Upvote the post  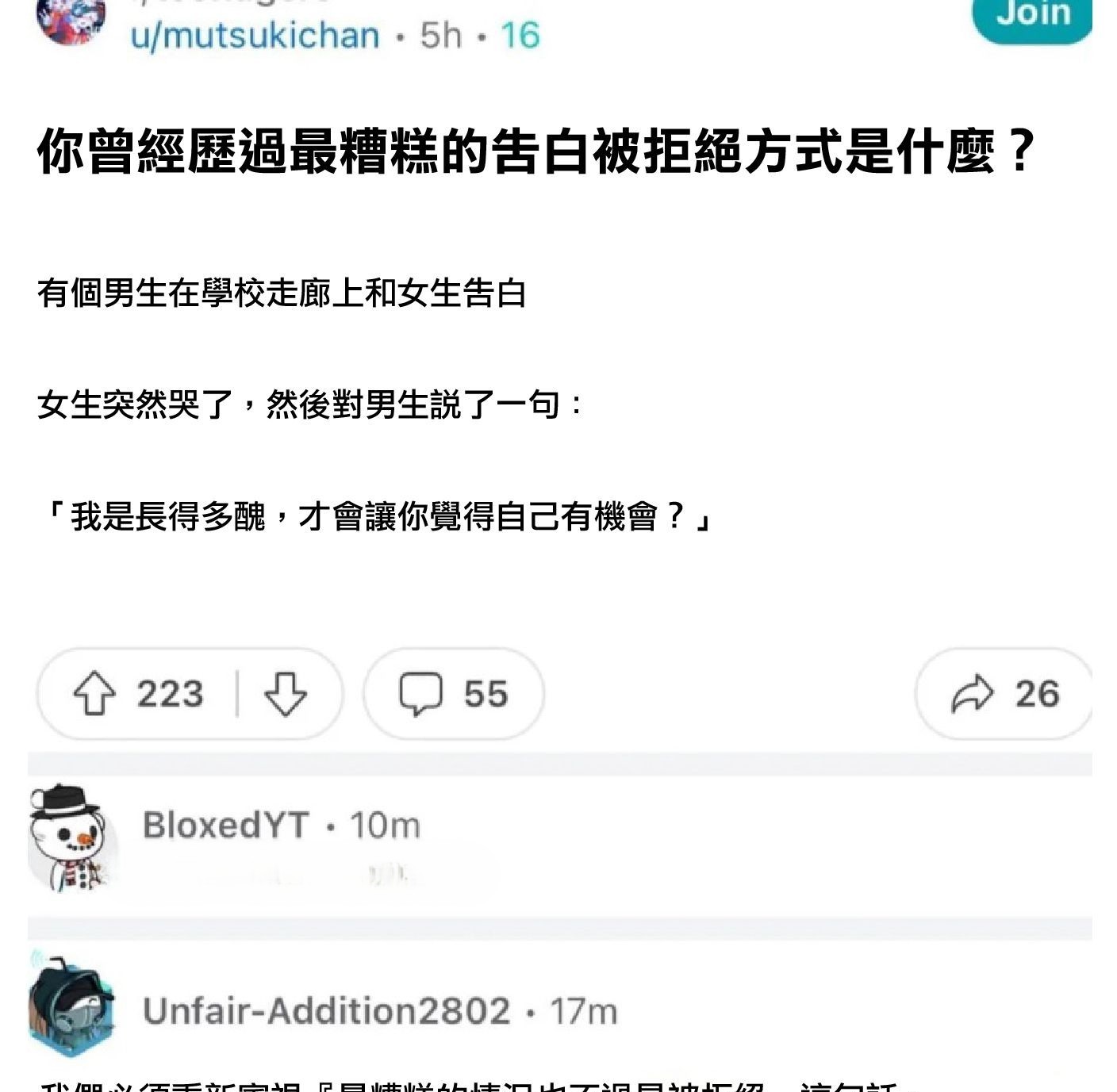tap(94, 694)
